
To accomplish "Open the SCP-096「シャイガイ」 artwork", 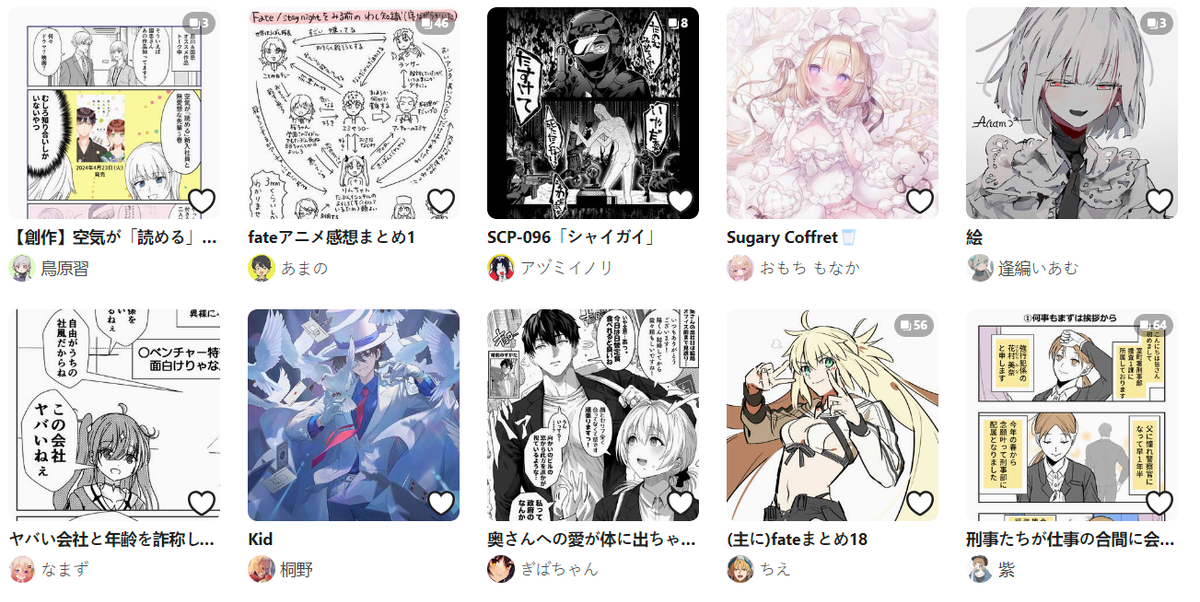I will (x=592, y=113).
